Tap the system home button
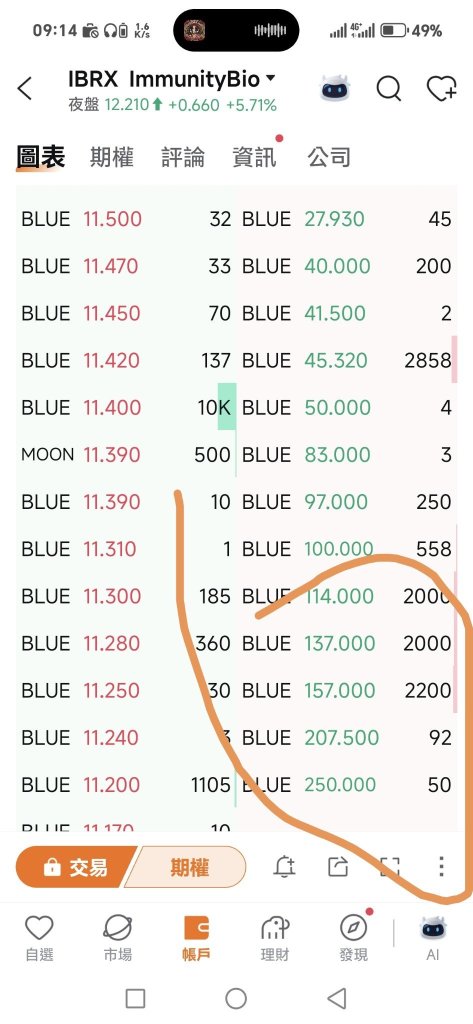Image resolution: width=473 pixels, height=1024 pixels. pos(236,998)
